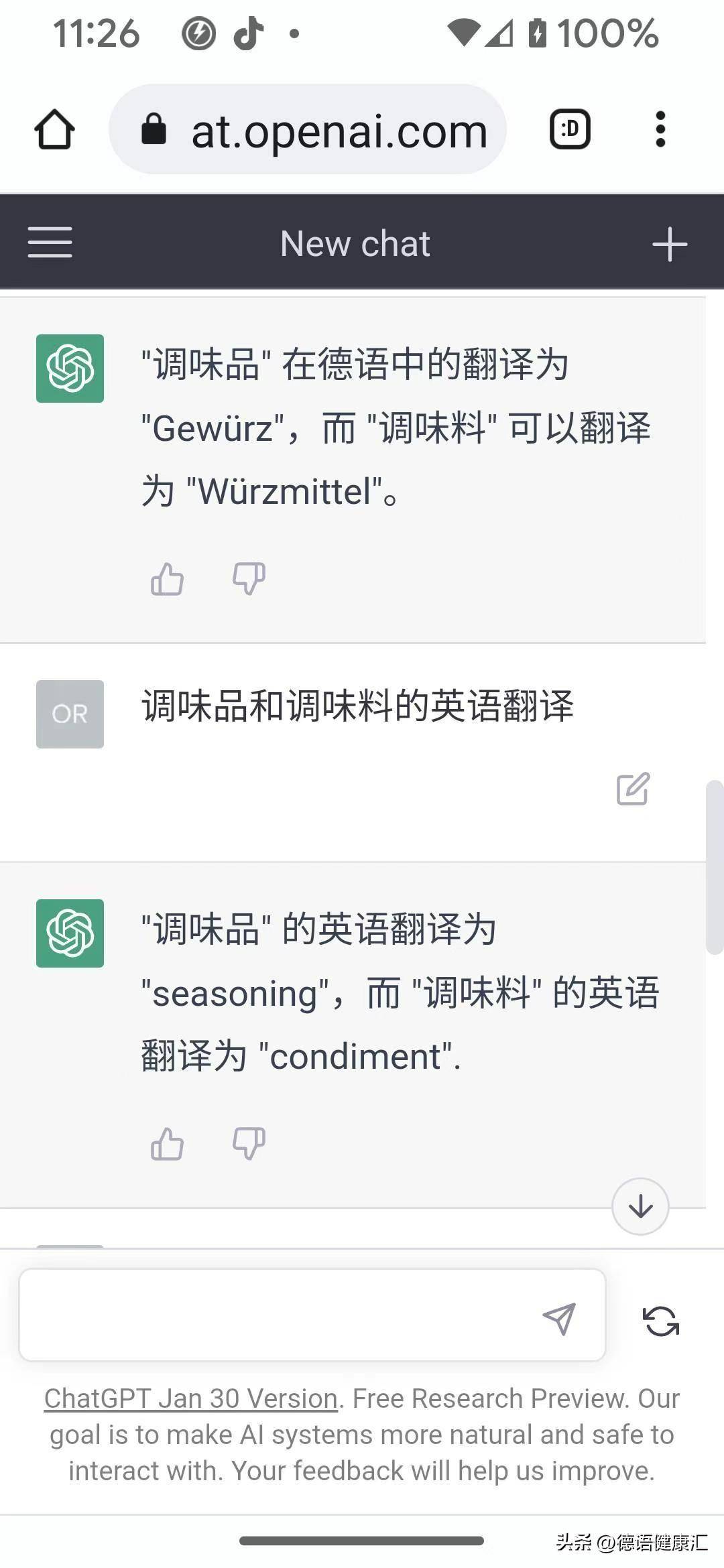This screenshot has height=1568, width=724.
Task: Open the ChatGPT Jan 30 Version link
Action: pos(190,1398)
